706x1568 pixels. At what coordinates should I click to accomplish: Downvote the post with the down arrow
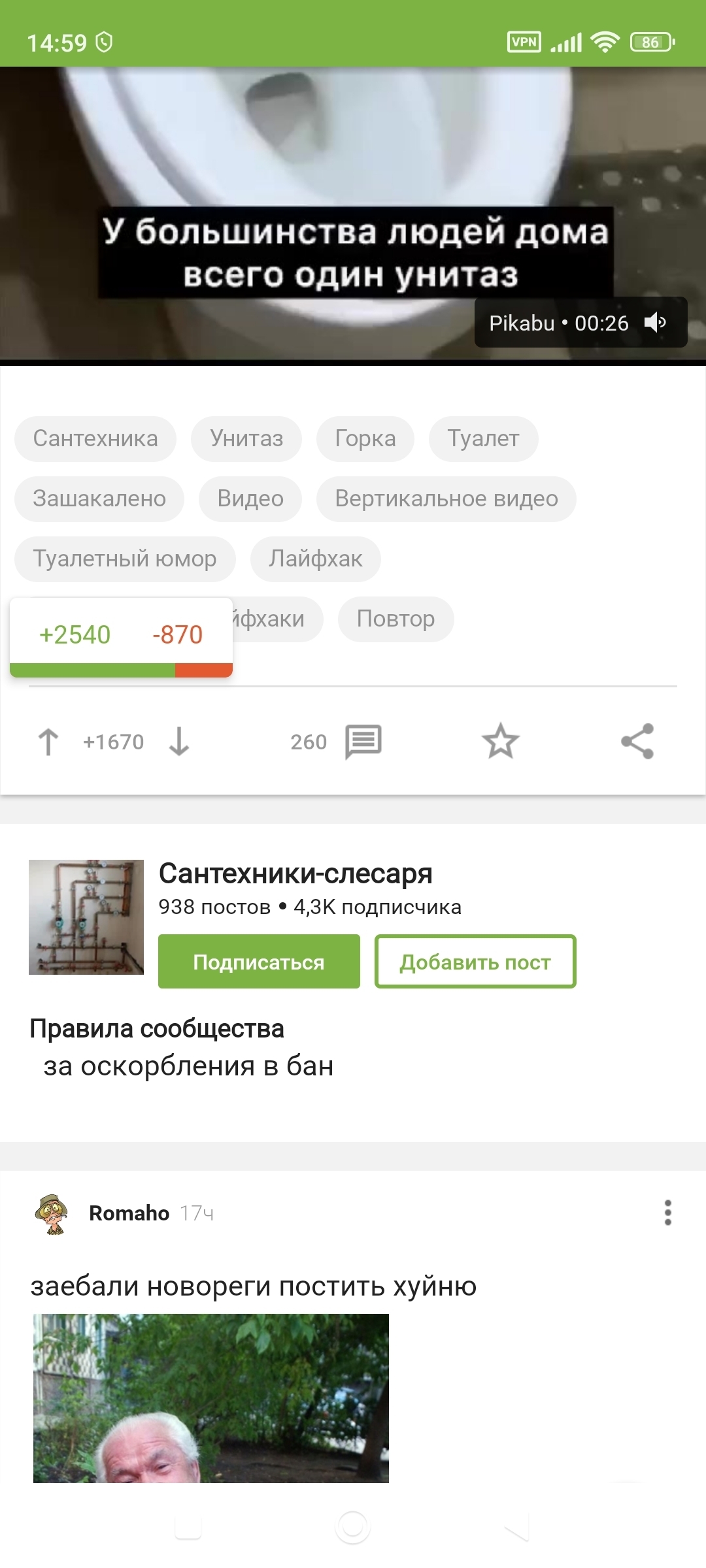179,742
